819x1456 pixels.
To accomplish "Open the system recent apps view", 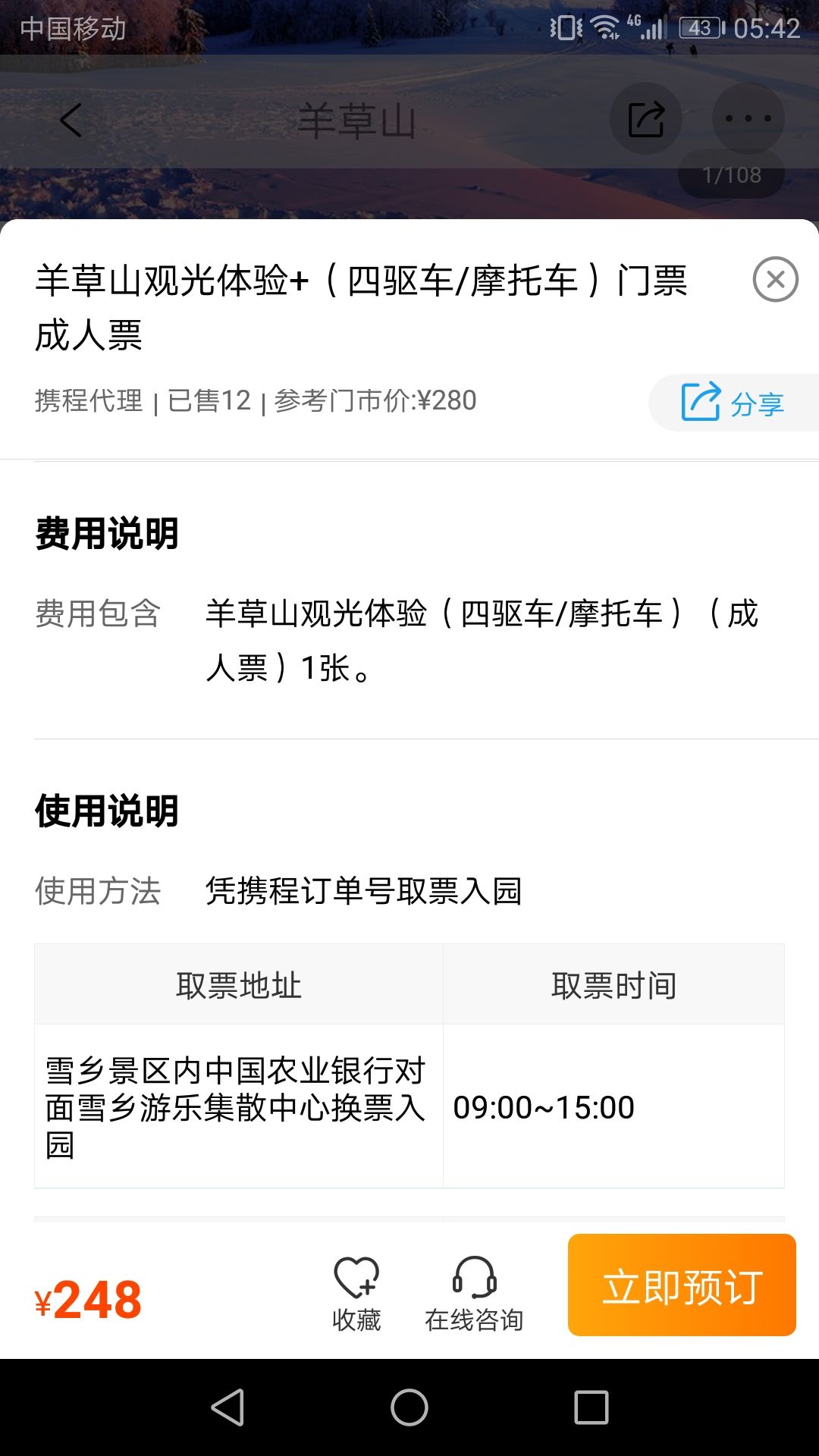I will (591, 1407).
